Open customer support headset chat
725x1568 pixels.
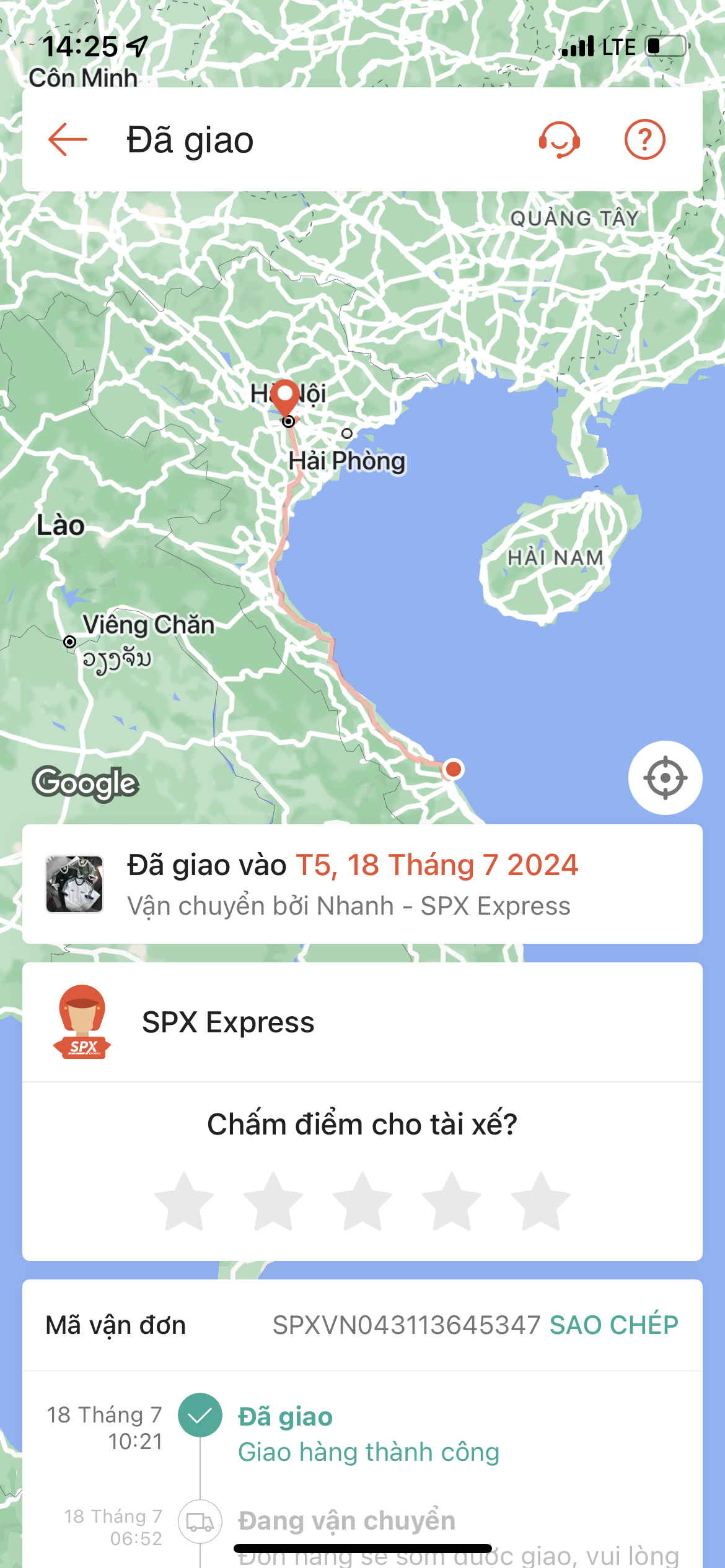pyautogui.click(x=559, y=139)
